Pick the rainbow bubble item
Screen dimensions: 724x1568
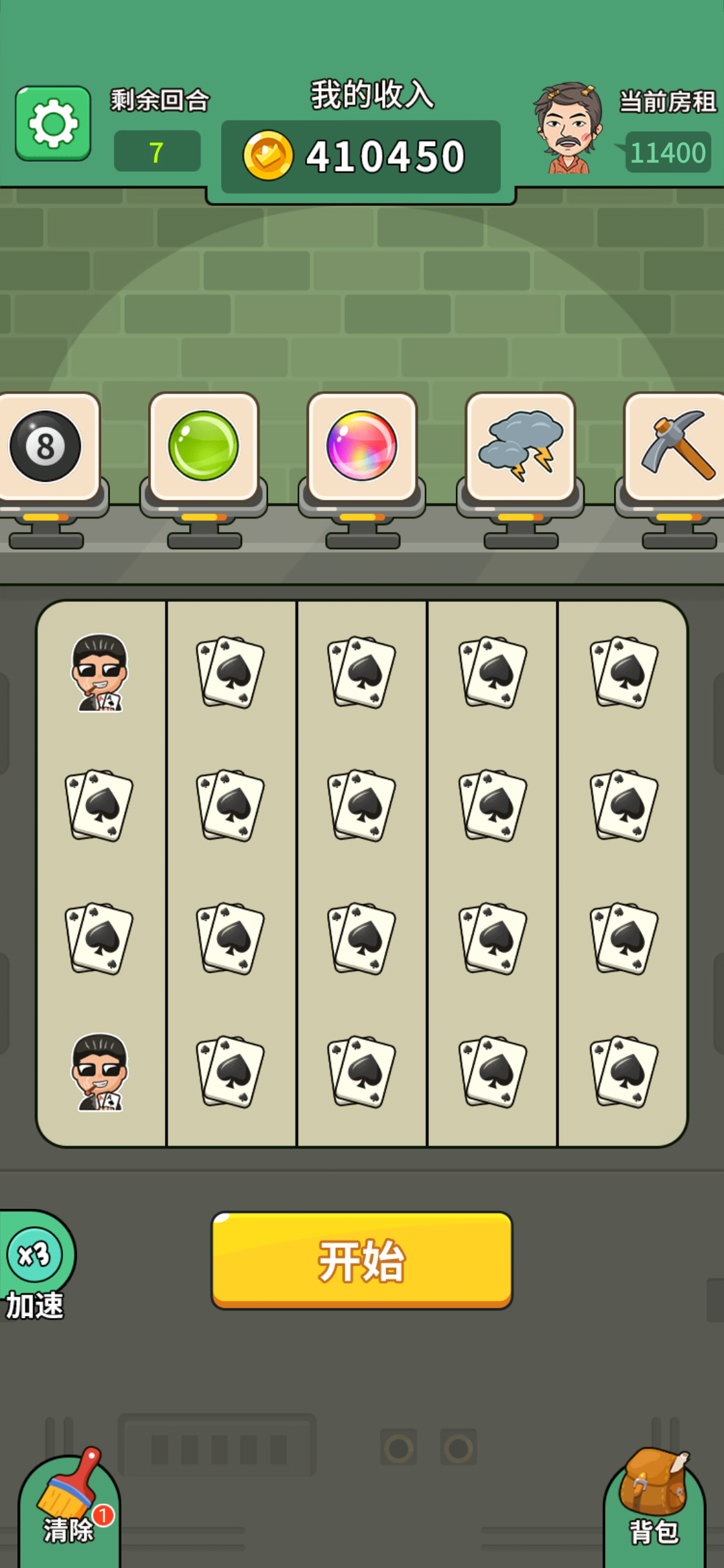[x=362, y=446]
